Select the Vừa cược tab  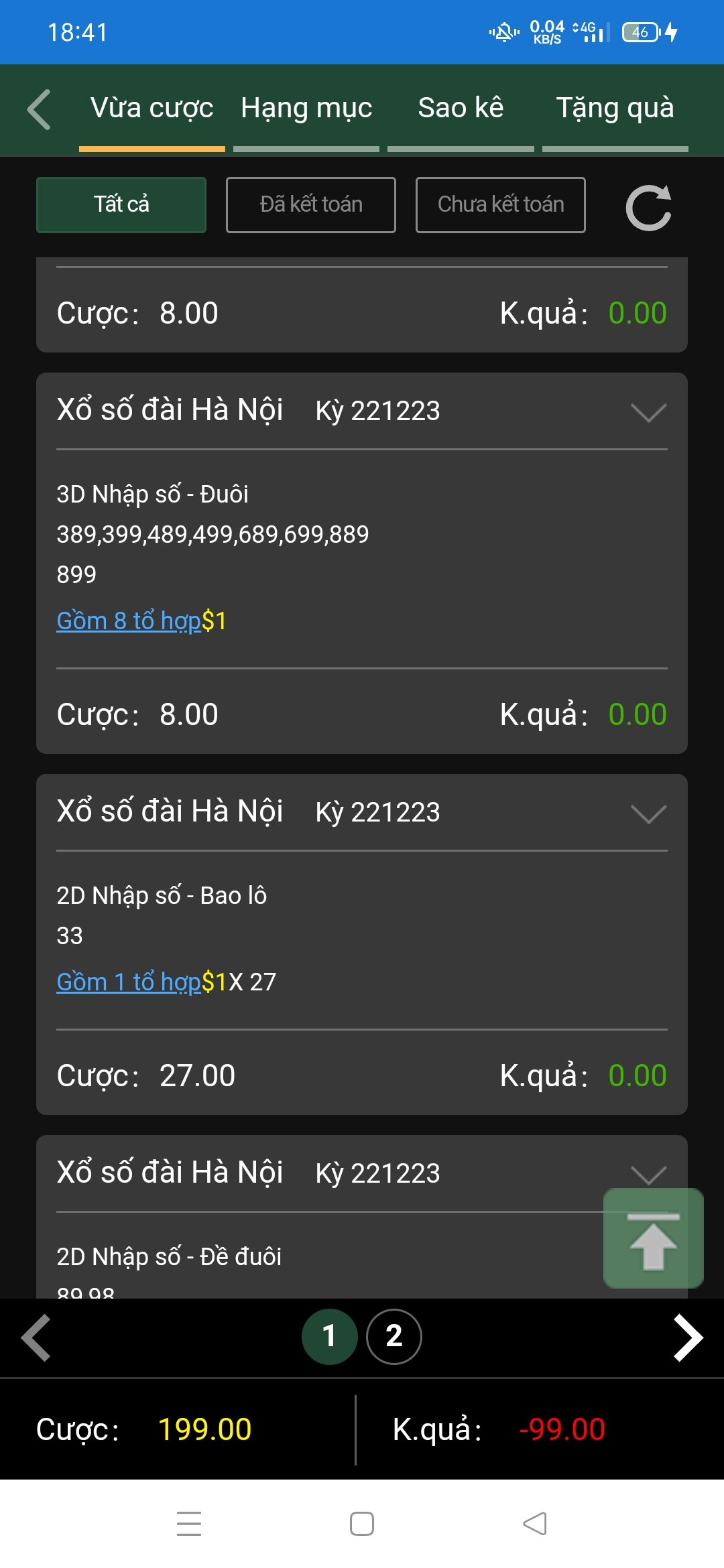(x=152, y=109)
